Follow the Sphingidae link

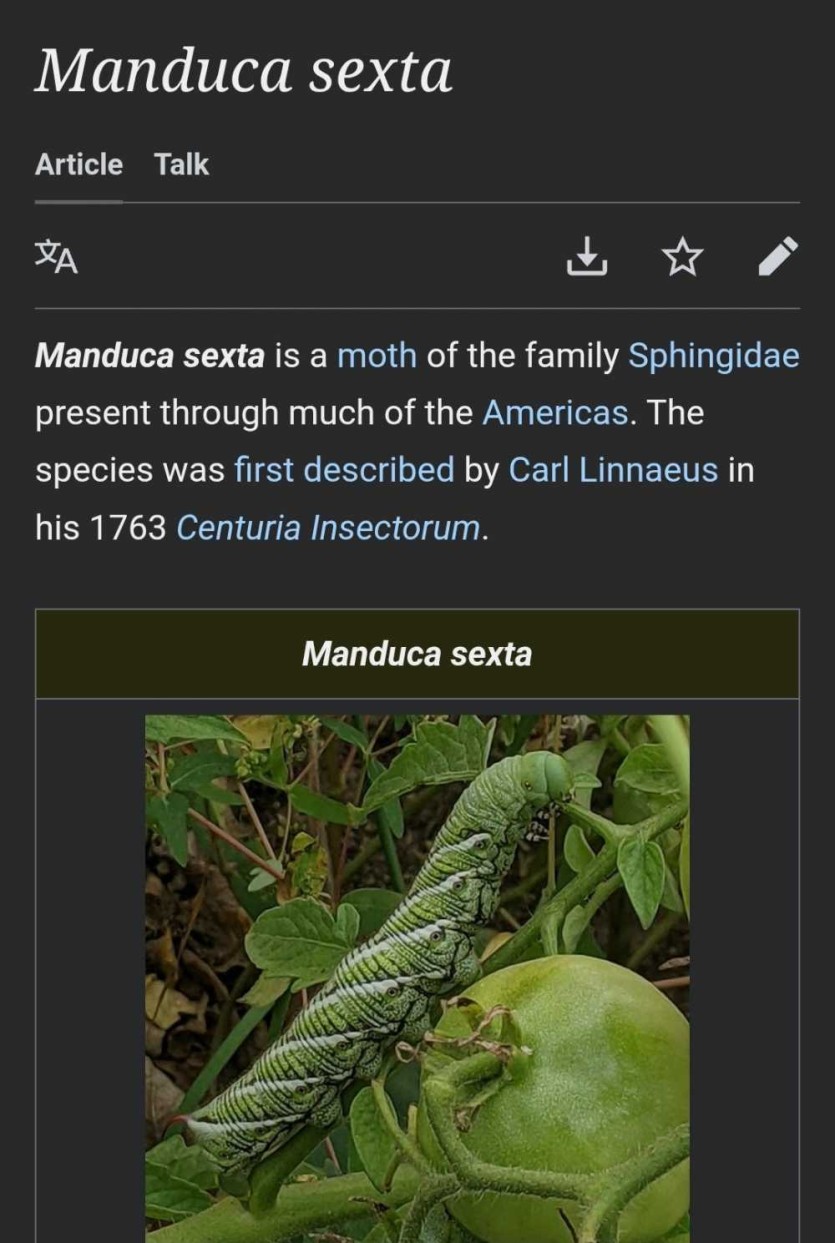pyautogui.click(x=713, y=355)
